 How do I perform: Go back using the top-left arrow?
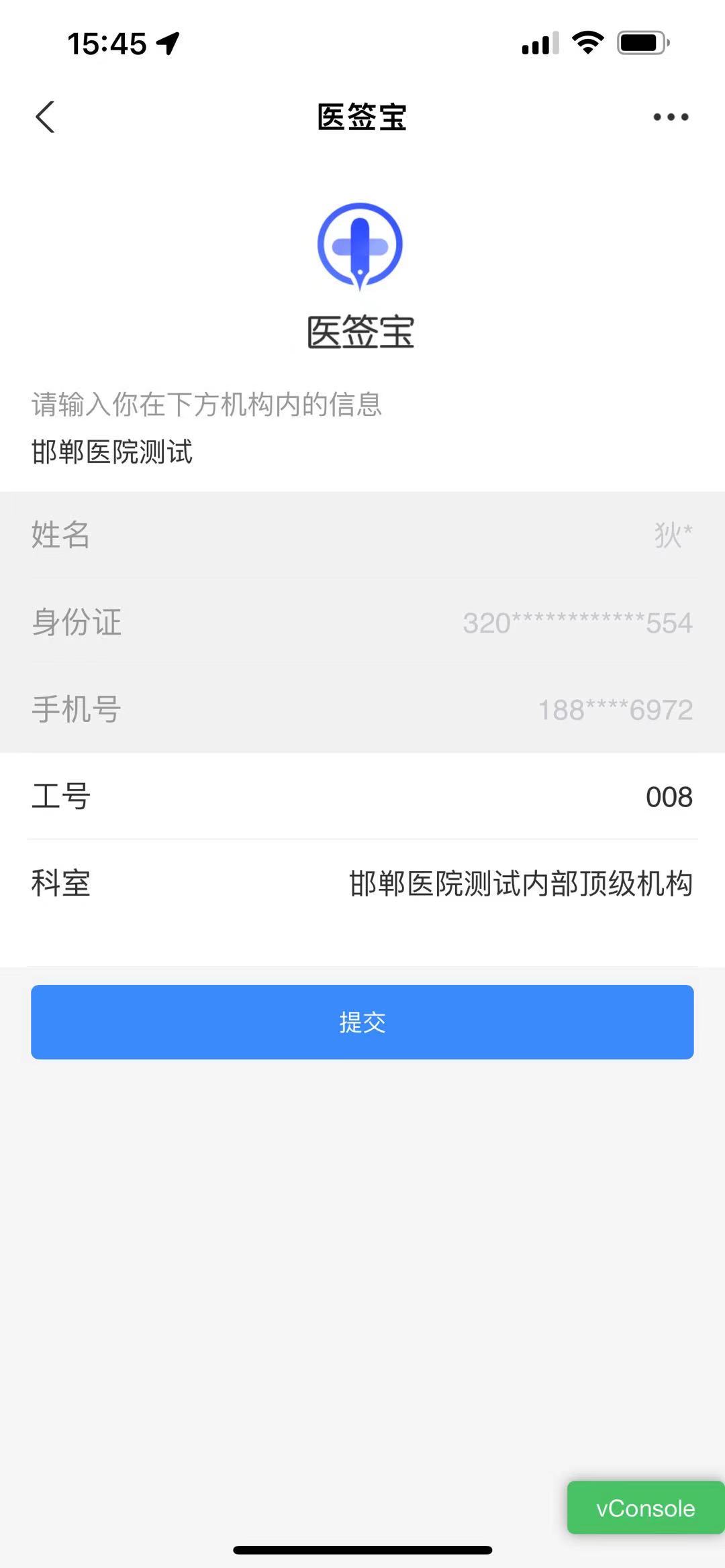[45, 117]
